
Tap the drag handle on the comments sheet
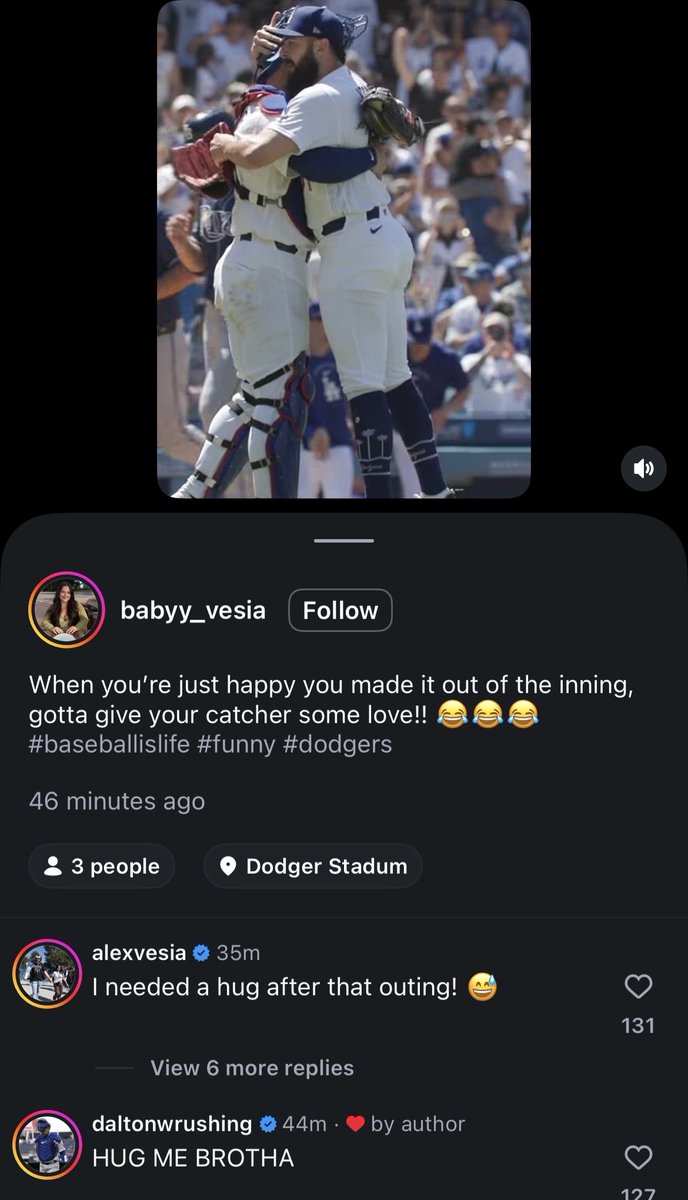(344, 541)
